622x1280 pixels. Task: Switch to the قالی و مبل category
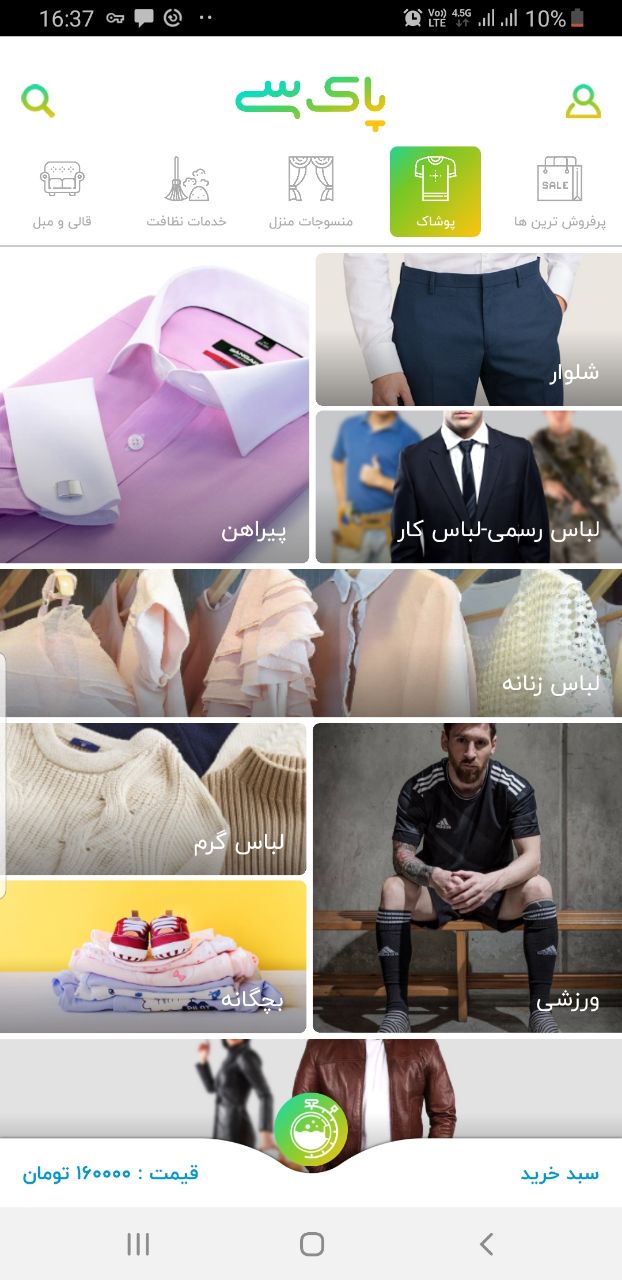(62, 192)
